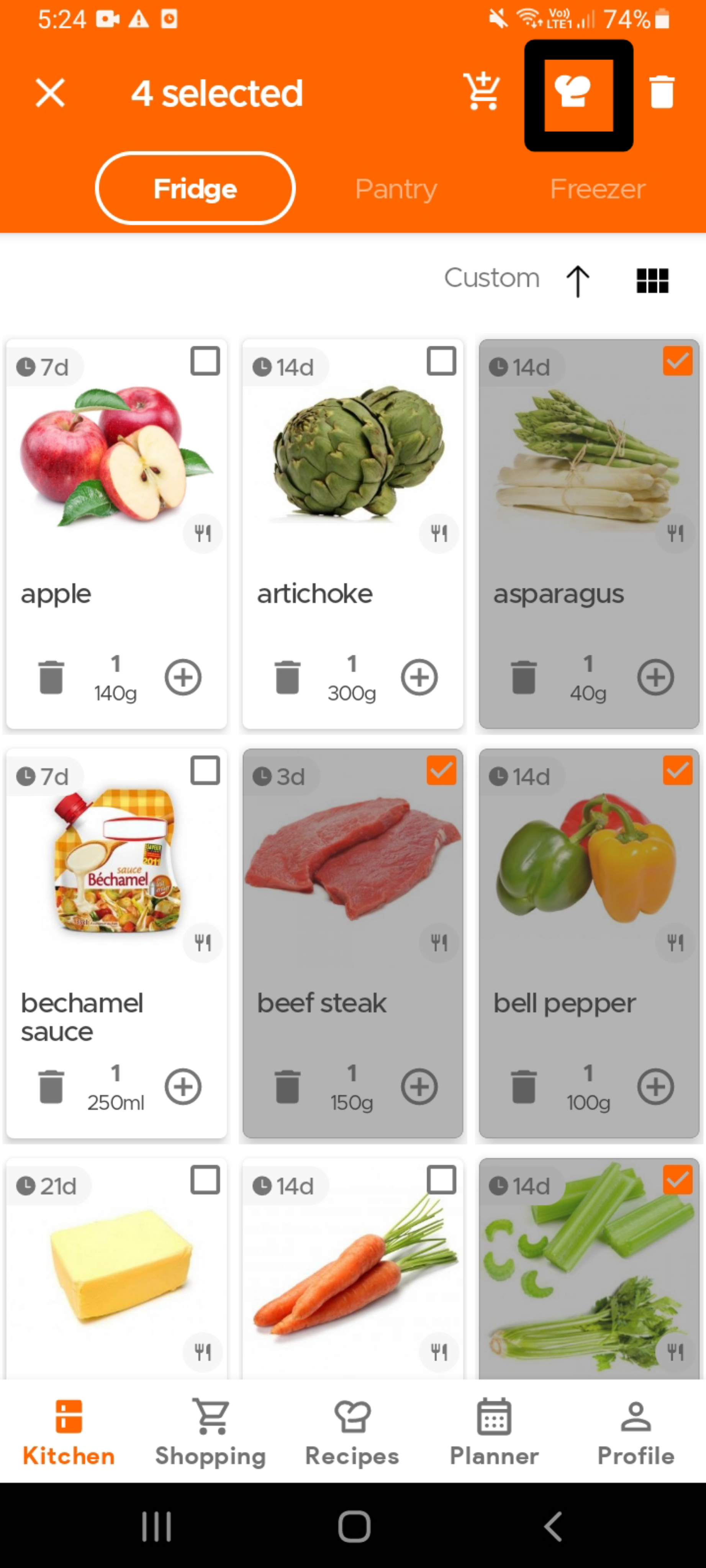Switch to the Pantry tab
This screenshot has width=706, height=1568.
396,189
